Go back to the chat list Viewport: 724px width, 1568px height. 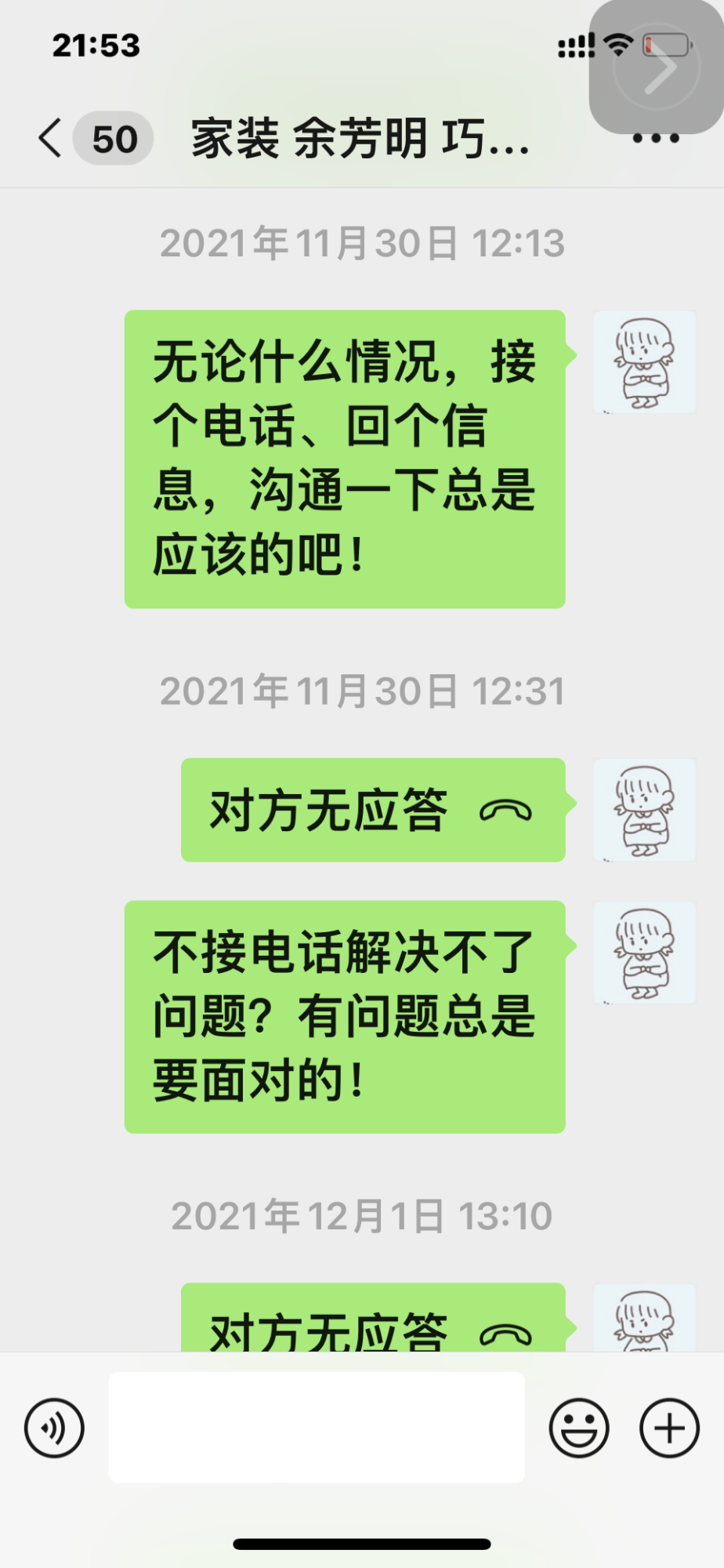(52, 139)
